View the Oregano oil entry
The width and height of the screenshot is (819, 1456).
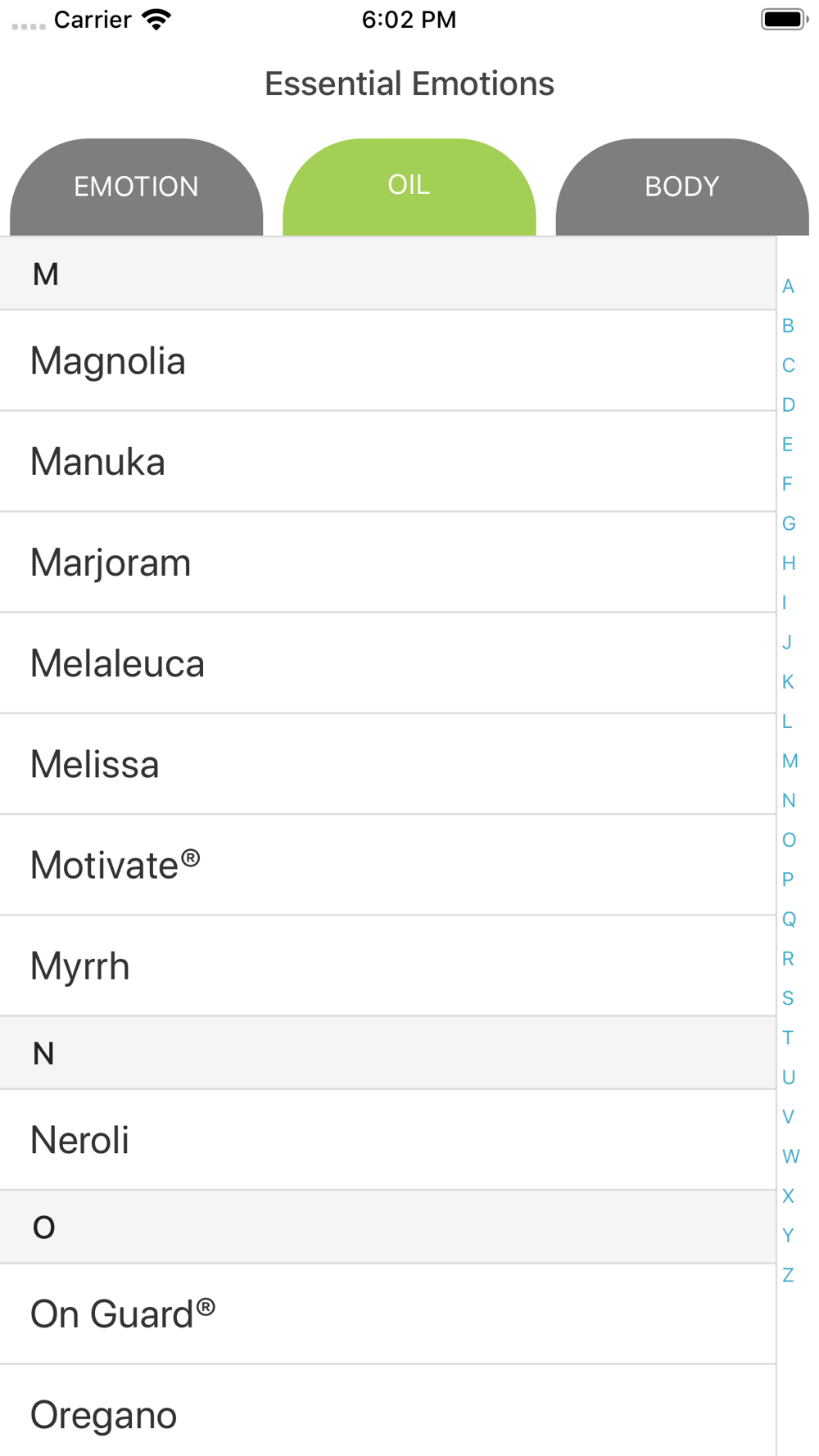point(388,1411)
